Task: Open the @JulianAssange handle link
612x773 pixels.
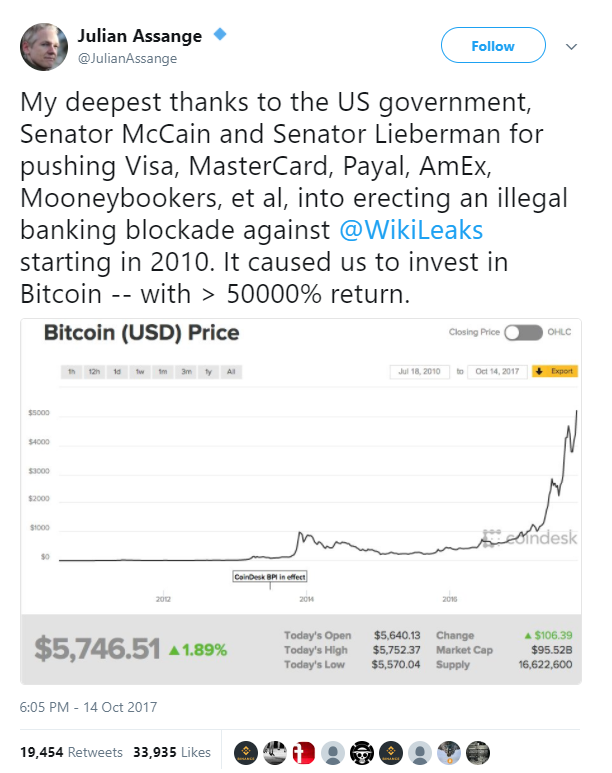Action: pyautogui.click(x=127, y=58)
